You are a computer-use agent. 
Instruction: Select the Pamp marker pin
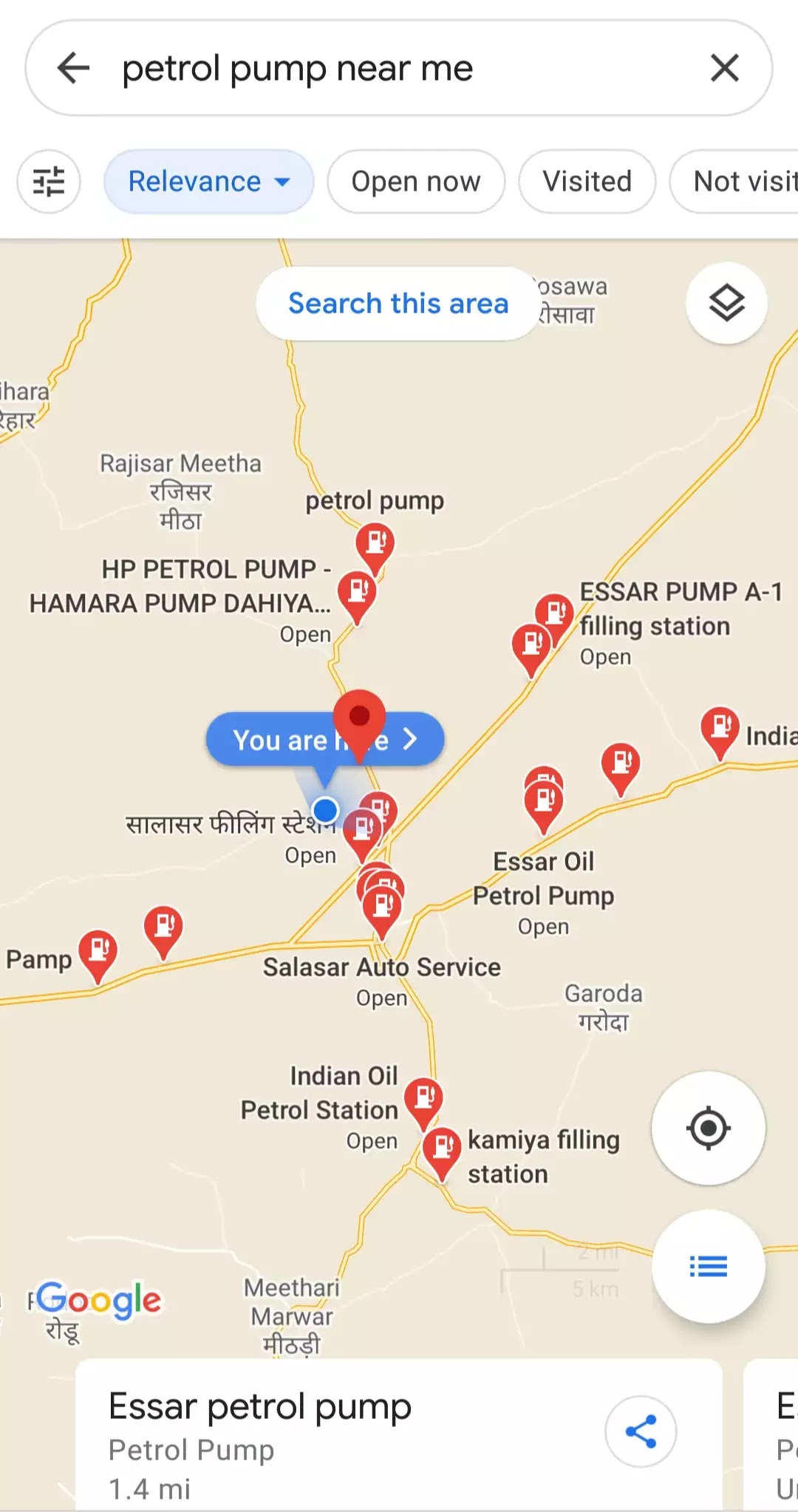[98, 952]
